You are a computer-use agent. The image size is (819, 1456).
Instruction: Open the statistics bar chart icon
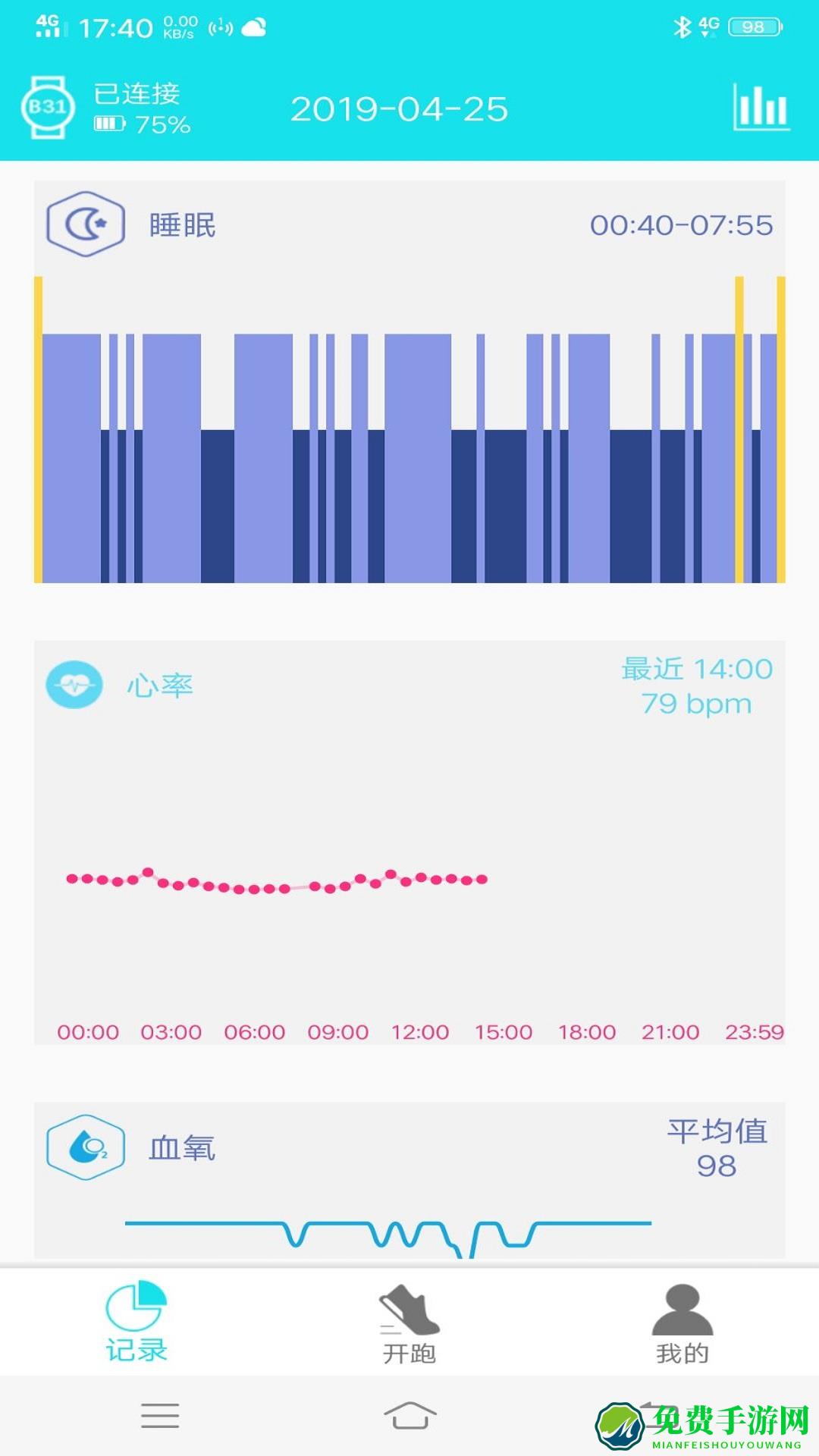click(x=761, y=108)
